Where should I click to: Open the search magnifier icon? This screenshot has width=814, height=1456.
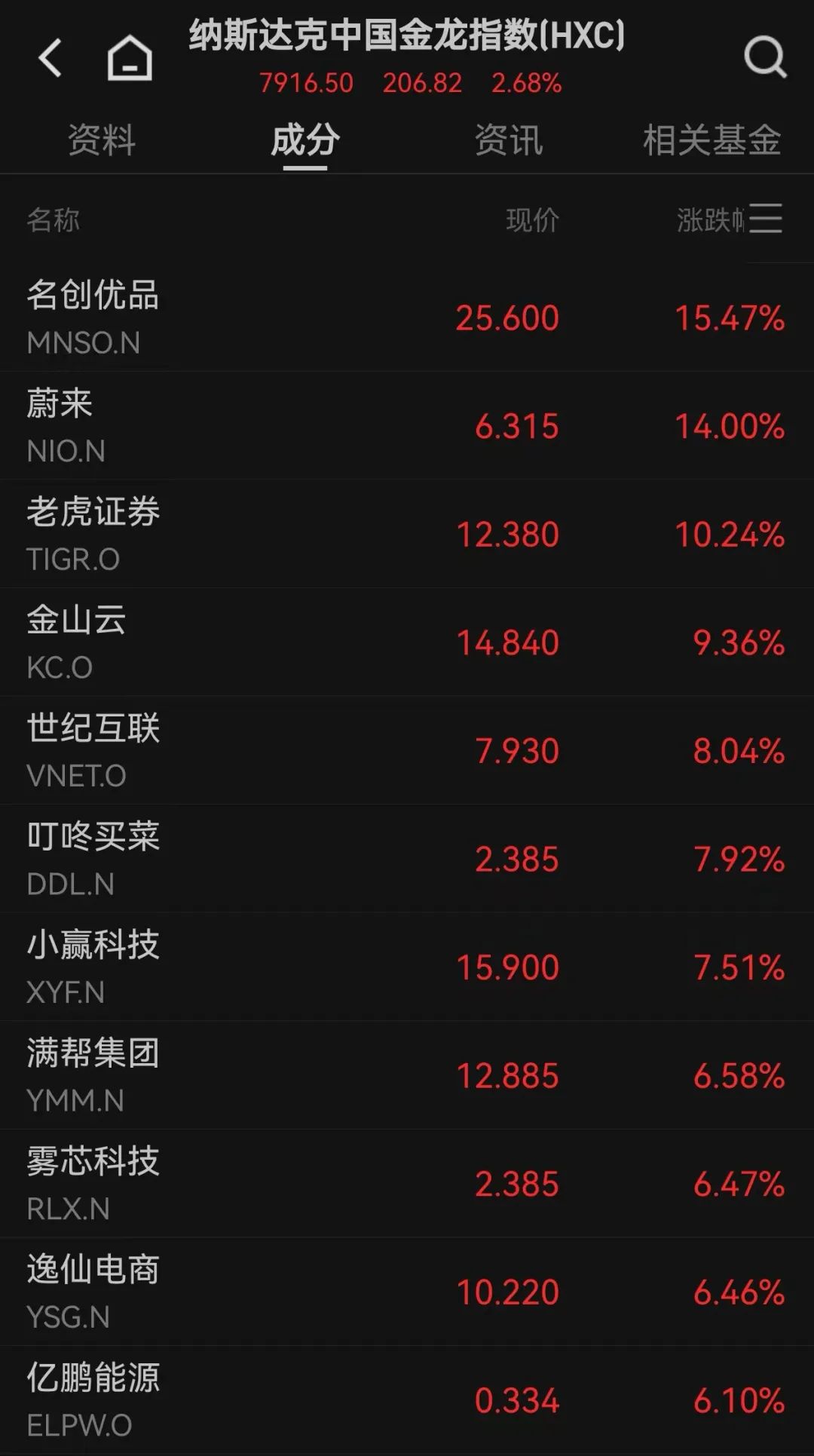point(765,57)
